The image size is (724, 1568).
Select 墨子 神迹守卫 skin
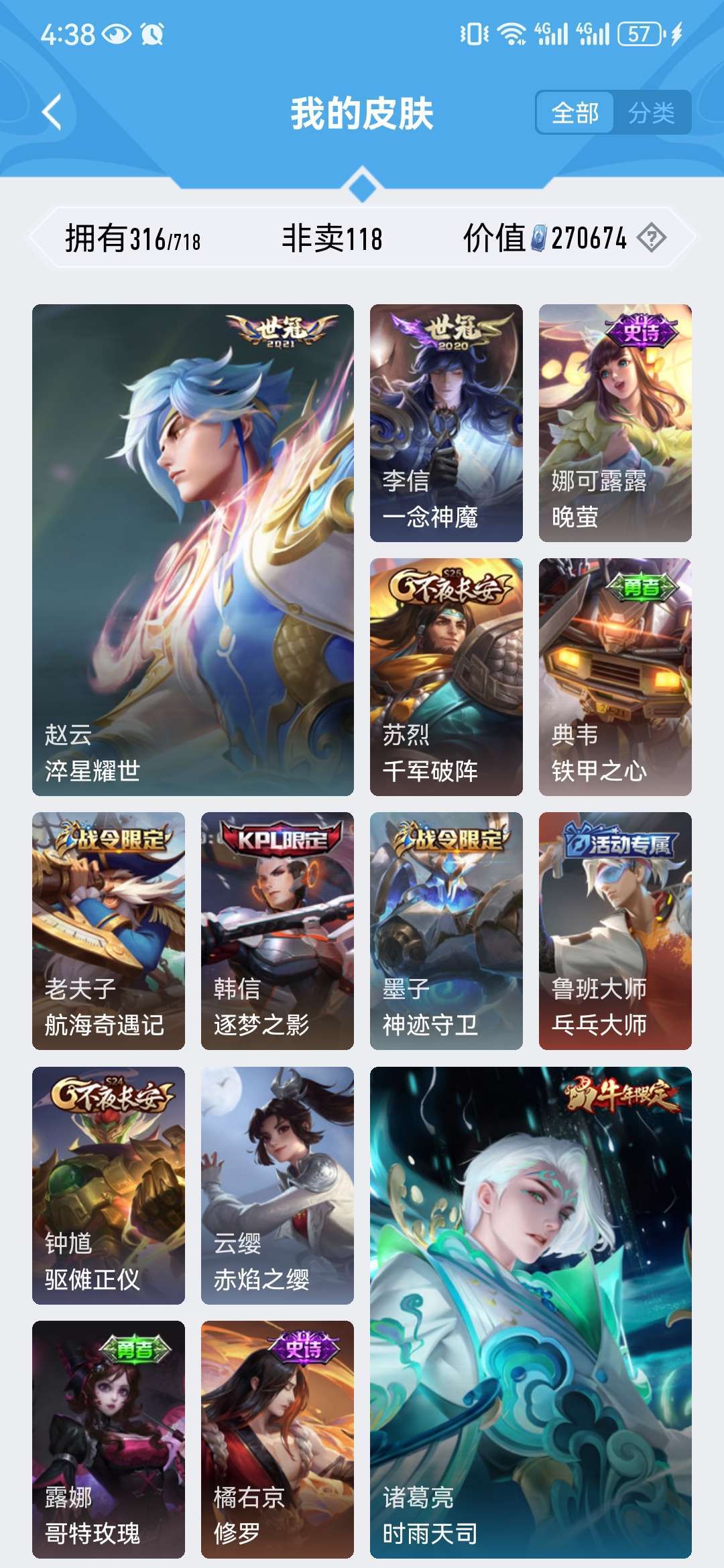pos(446,931)
